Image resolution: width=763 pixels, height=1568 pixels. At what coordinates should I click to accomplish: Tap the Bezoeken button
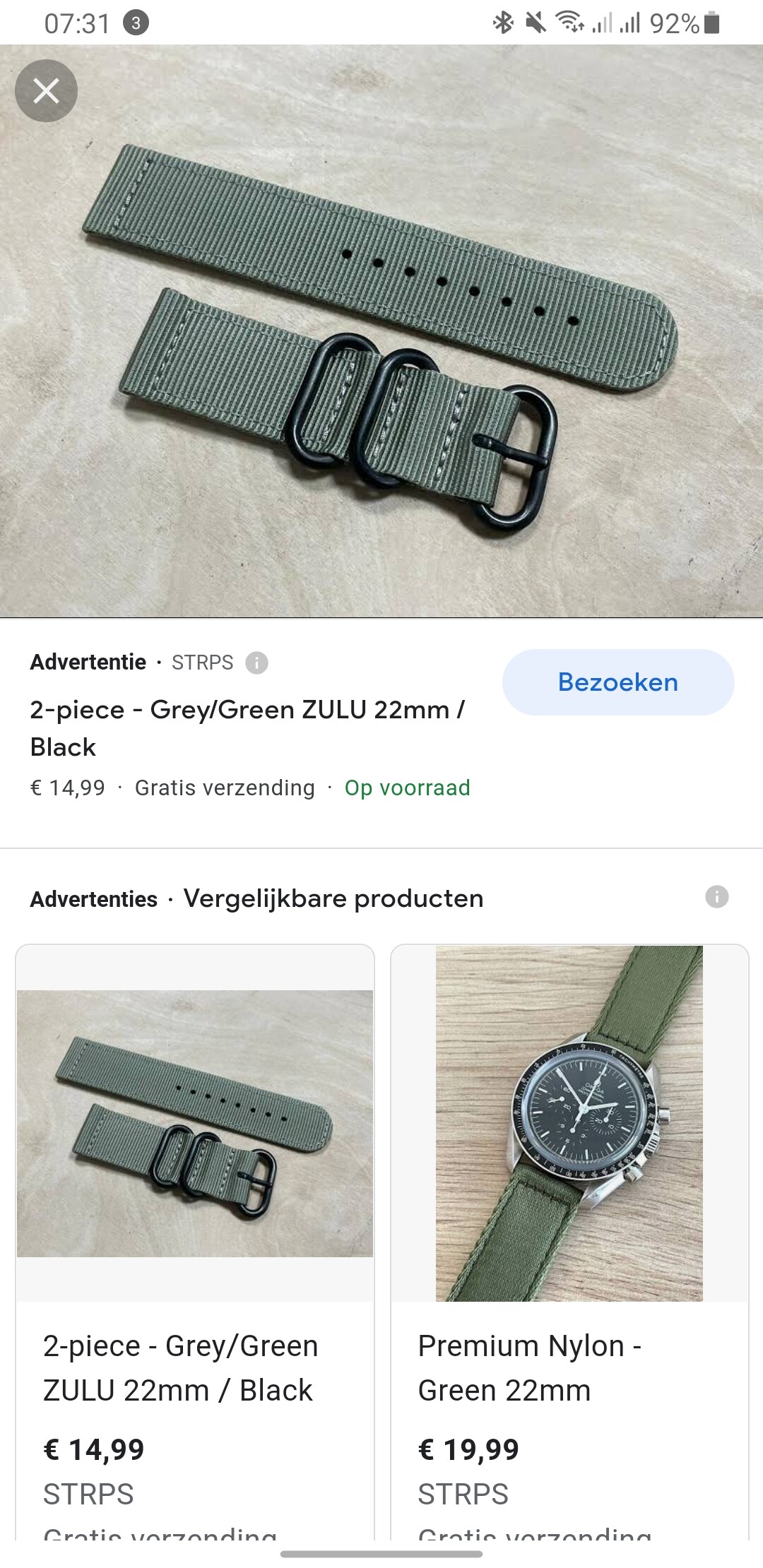(x=618, y=682)
